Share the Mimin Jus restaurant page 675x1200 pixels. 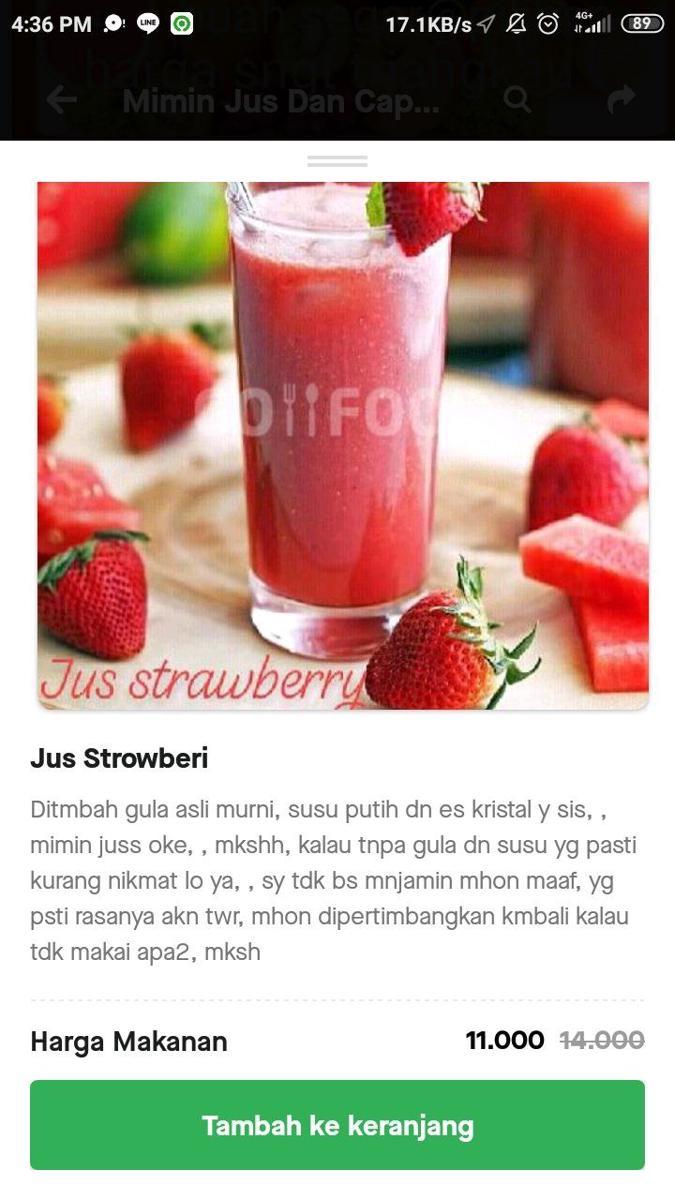(621, 99)
